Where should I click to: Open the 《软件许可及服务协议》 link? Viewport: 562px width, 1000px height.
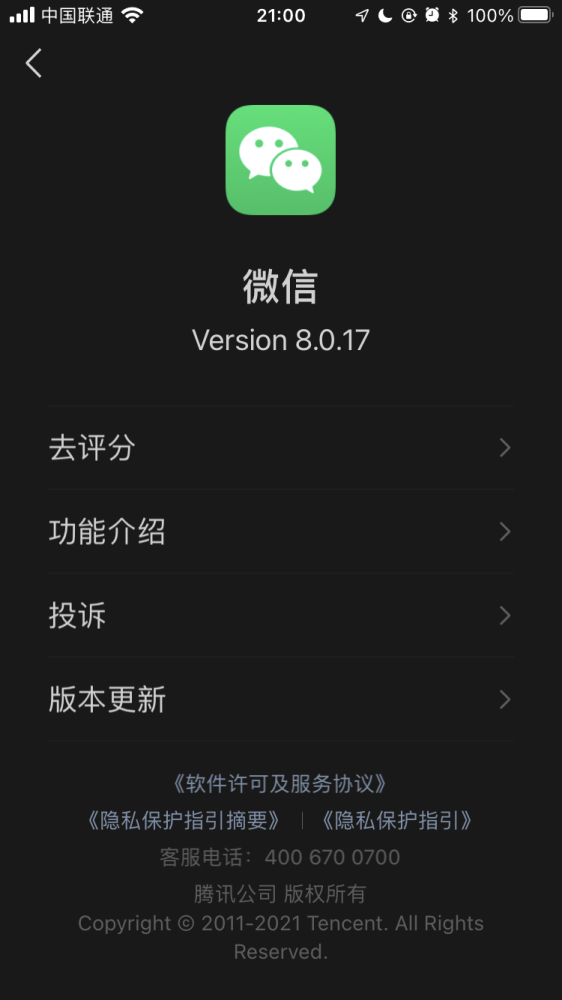(281, 784)
